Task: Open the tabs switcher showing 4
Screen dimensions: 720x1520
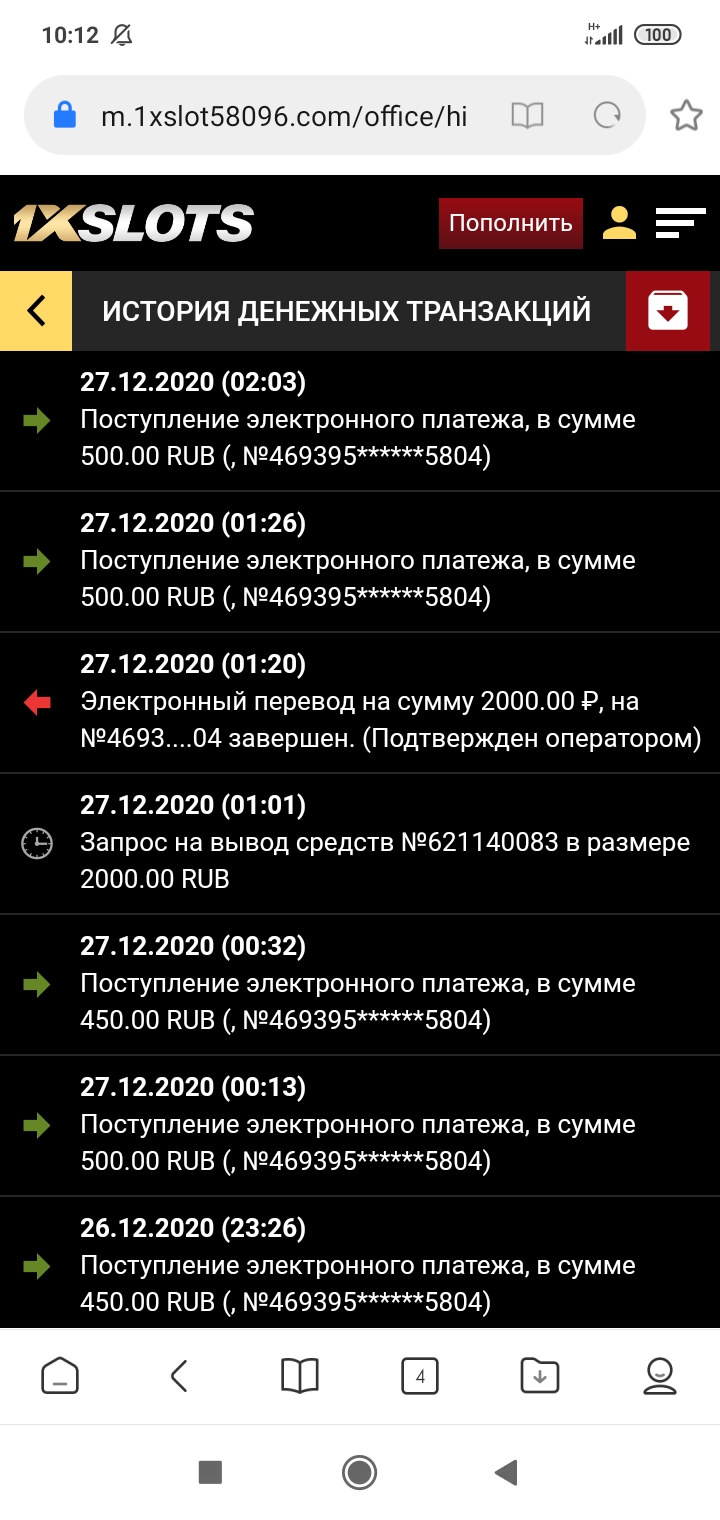Action: coord(420,1377)
